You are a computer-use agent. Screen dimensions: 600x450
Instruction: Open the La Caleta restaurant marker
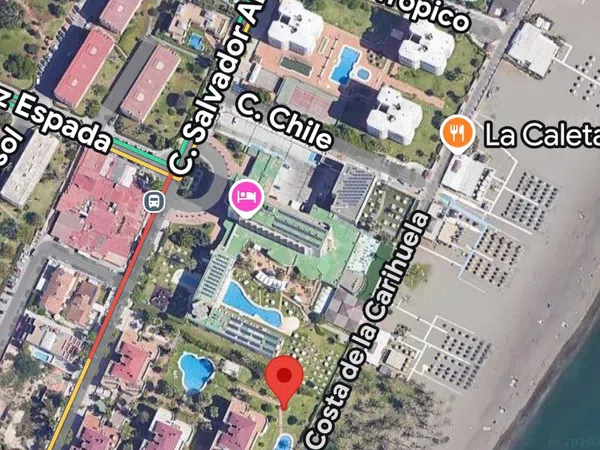coord(456,132)
